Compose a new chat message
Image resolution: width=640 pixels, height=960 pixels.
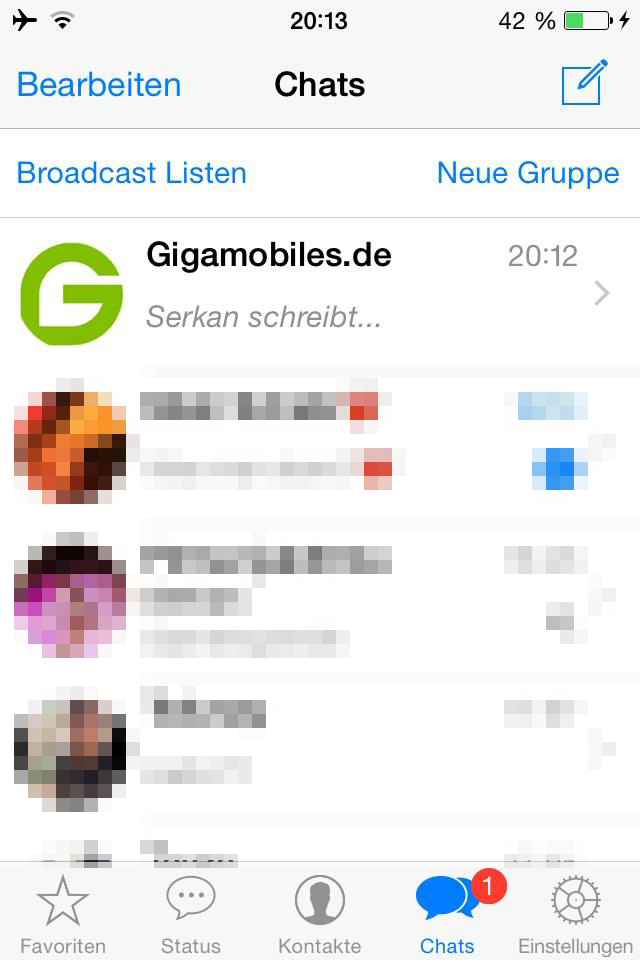coord(585,83)
